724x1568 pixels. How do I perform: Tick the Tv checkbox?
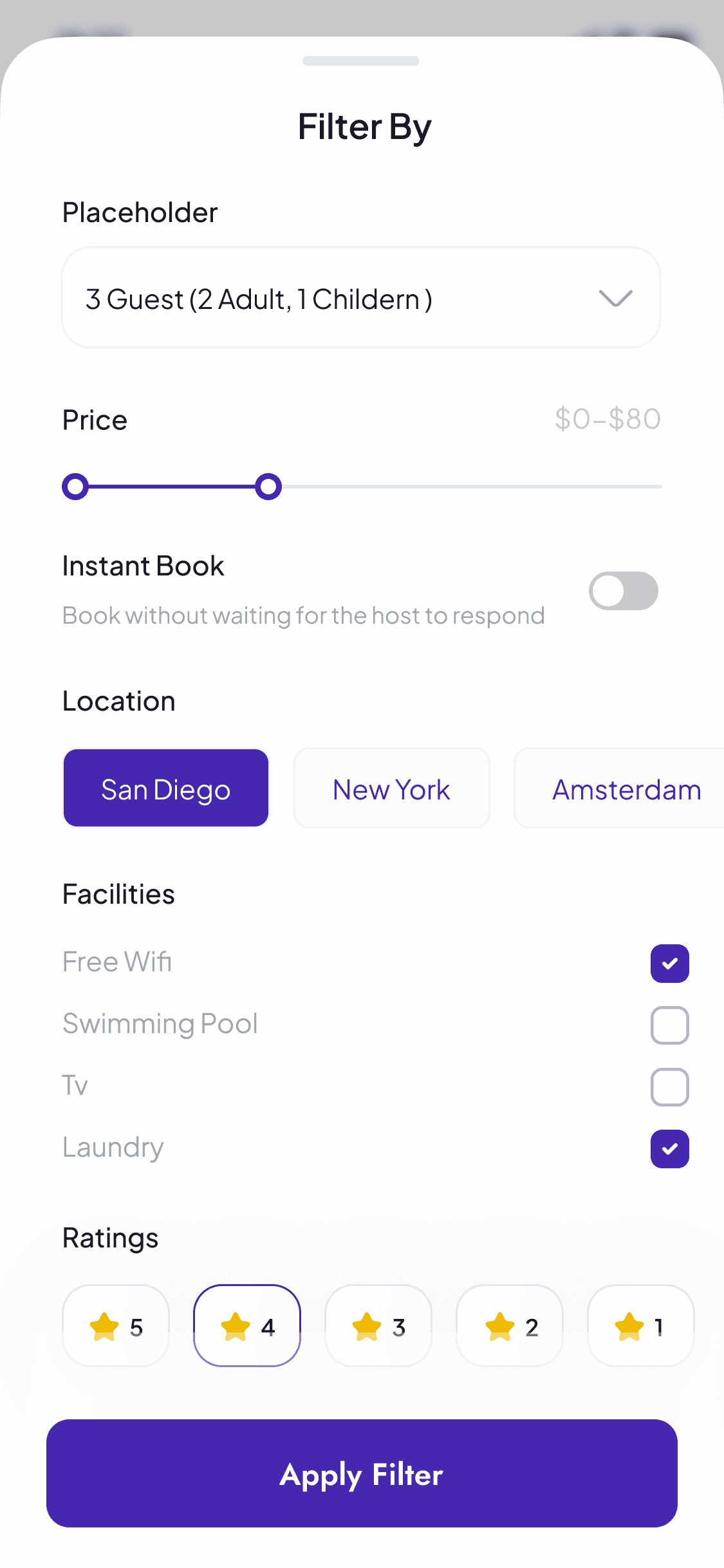(669, 1087)
